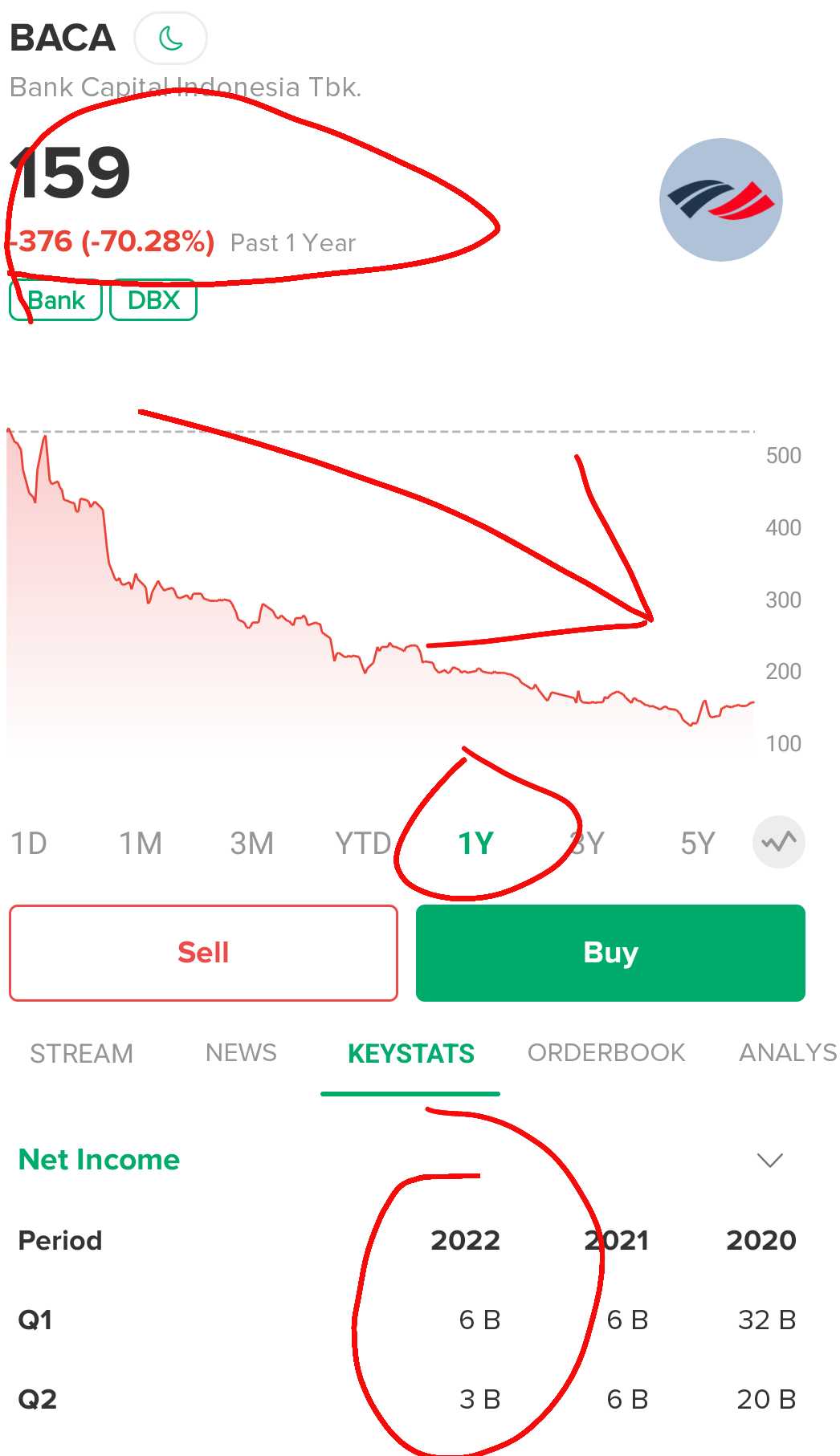Tap the moon icon next to BACA
The width and height of the screenshot is (840, 1456).
point(171,38)
